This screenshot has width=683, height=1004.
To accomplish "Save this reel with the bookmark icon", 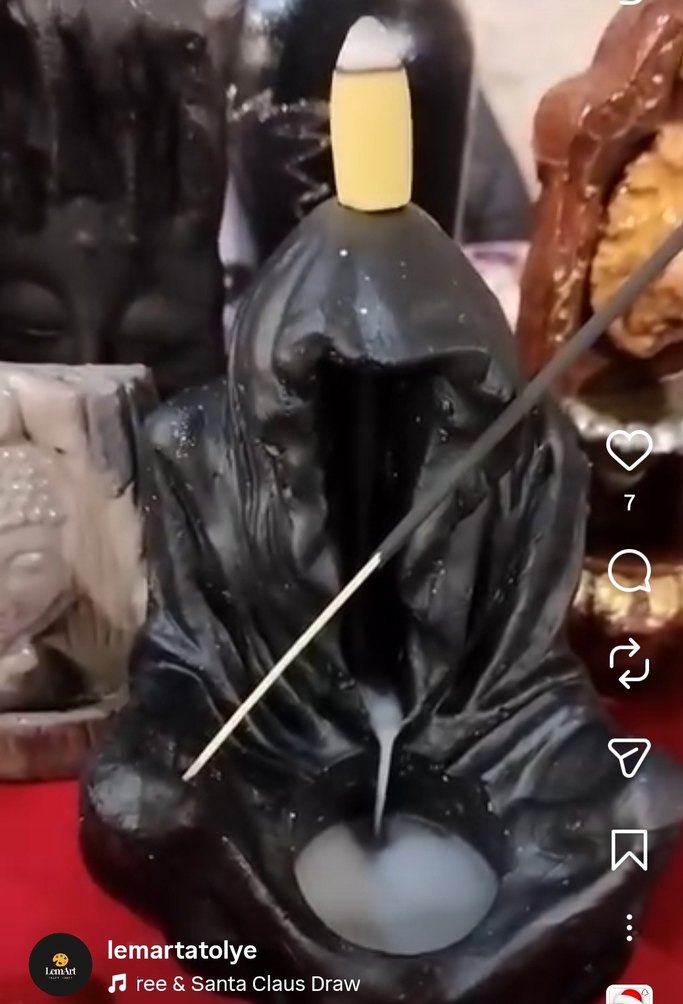I will (629, 849).
